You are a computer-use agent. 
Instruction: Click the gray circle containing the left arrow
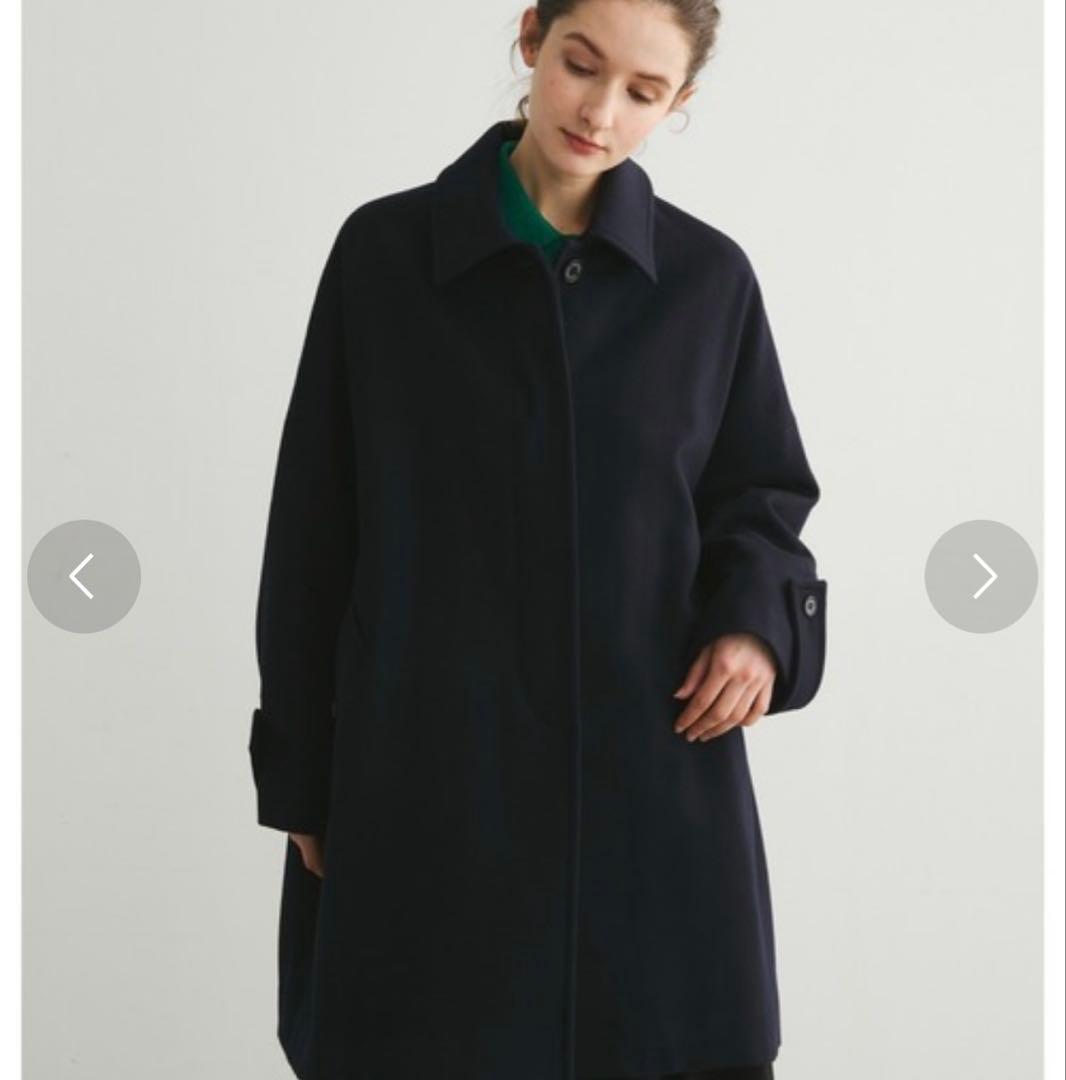pos(84,576)
